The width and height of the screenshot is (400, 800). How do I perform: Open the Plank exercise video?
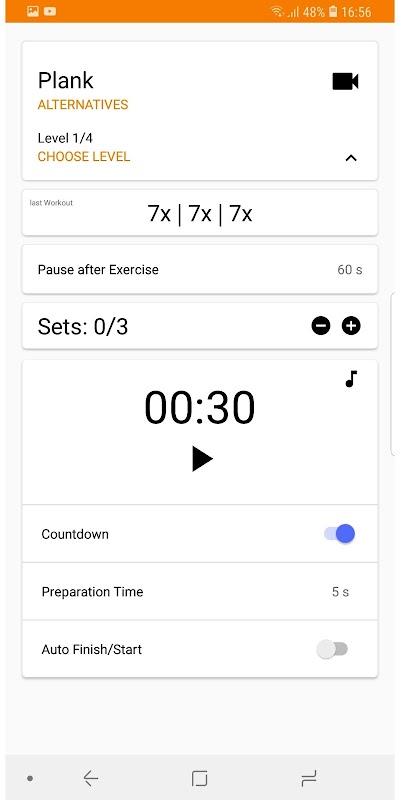click(345, 81)
